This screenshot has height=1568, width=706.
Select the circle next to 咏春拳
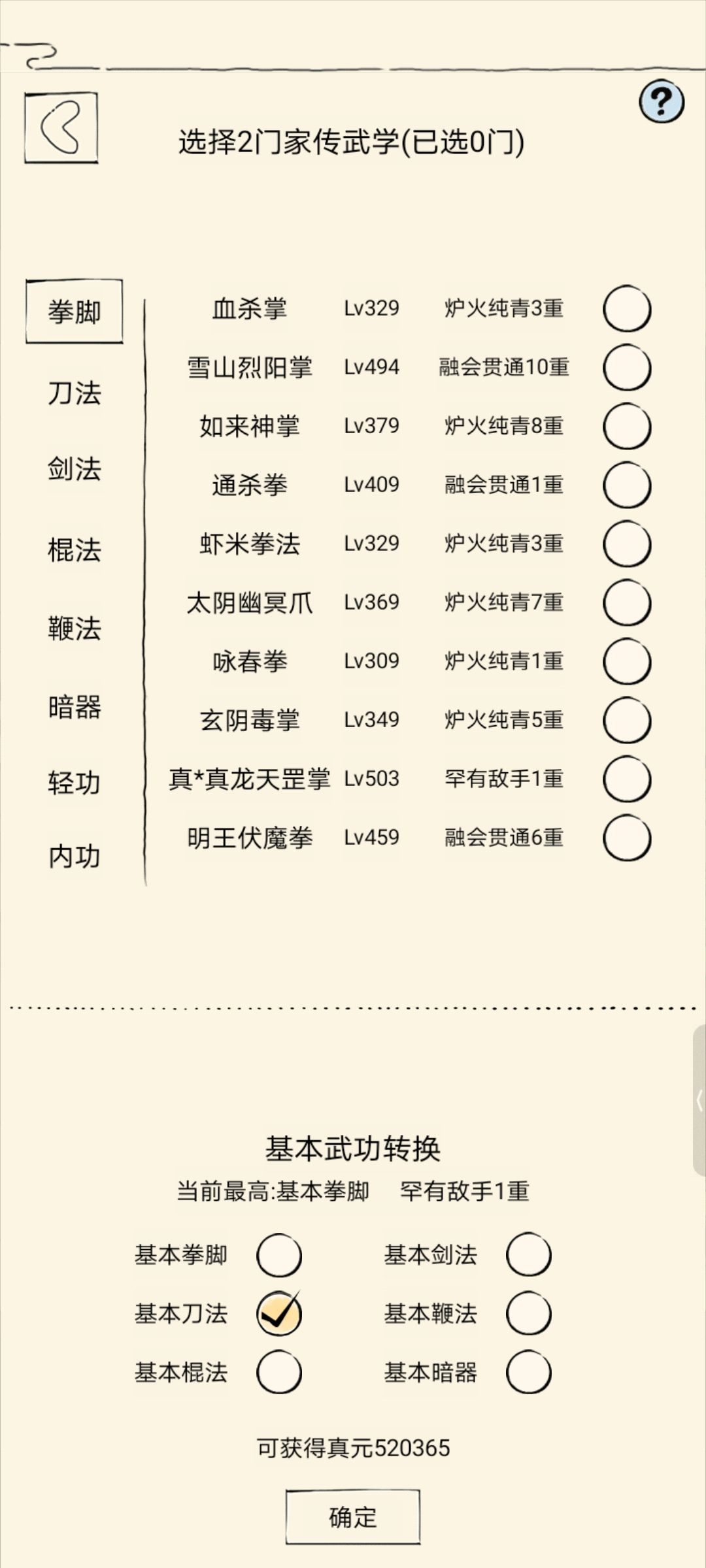click(627, 662)
